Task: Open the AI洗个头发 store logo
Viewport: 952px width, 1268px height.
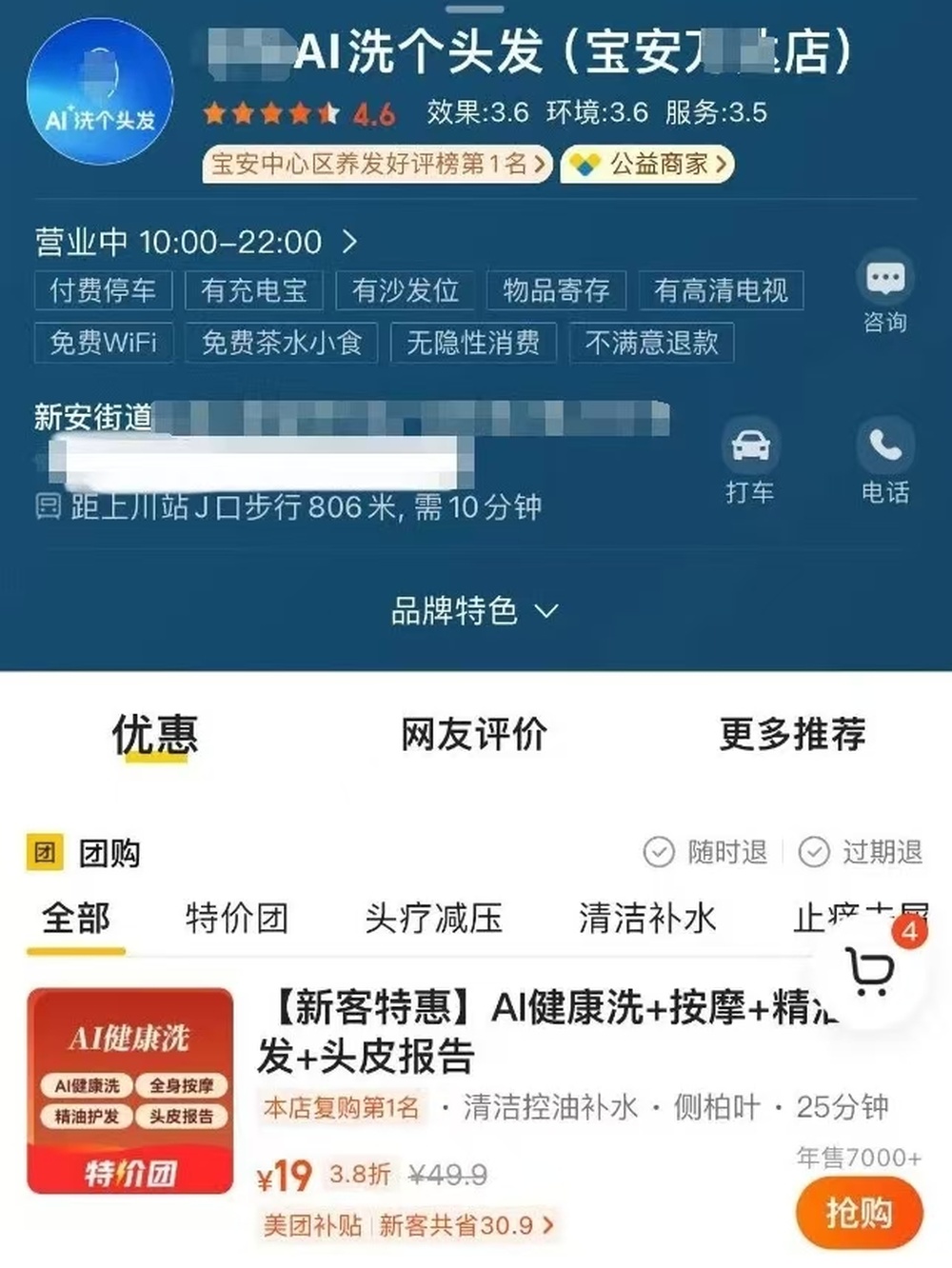Action: point(100,91)
